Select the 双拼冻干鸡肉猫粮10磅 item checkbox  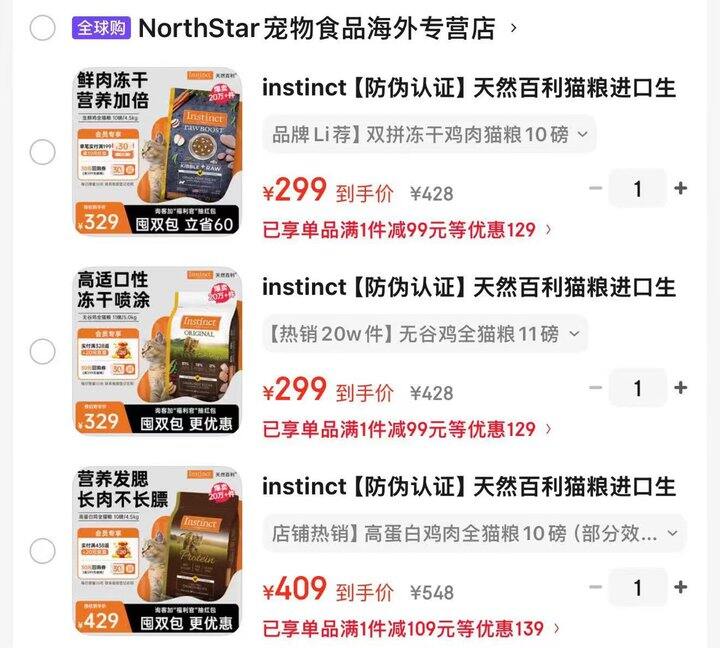pos(42,152)
